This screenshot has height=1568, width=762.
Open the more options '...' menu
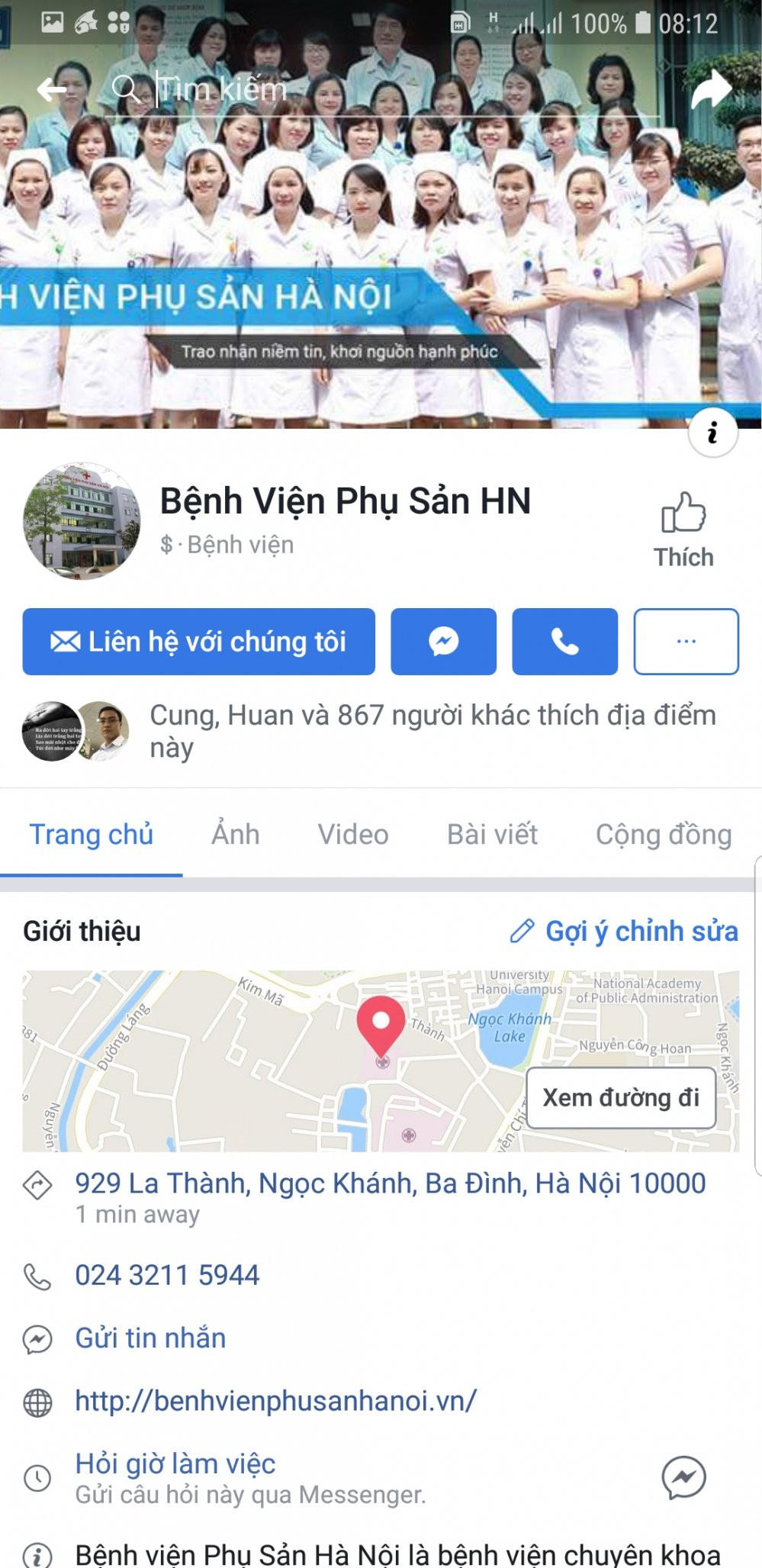[x=686, y=642]
